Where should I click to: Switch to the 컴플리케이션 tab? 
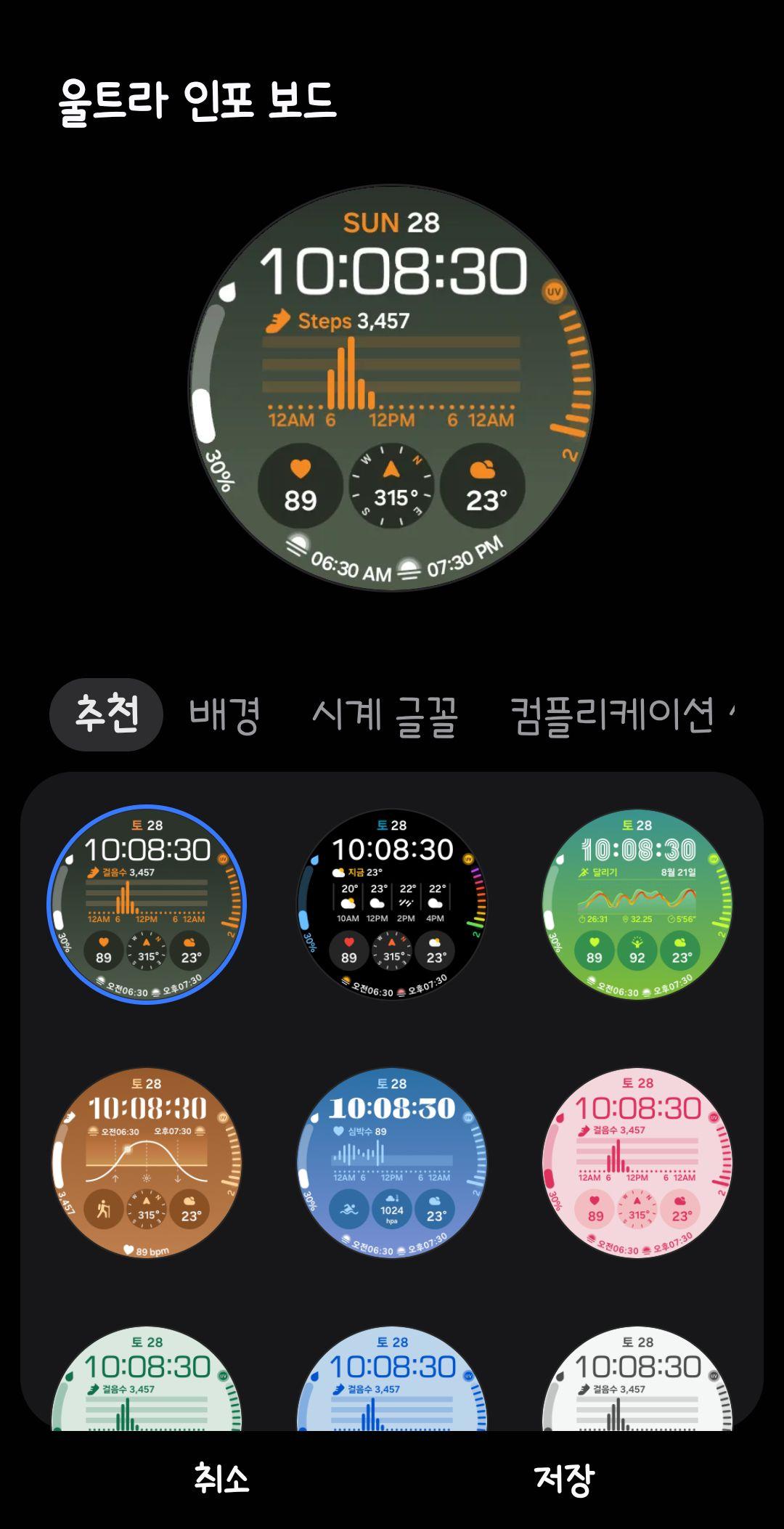tap(612, 715)
